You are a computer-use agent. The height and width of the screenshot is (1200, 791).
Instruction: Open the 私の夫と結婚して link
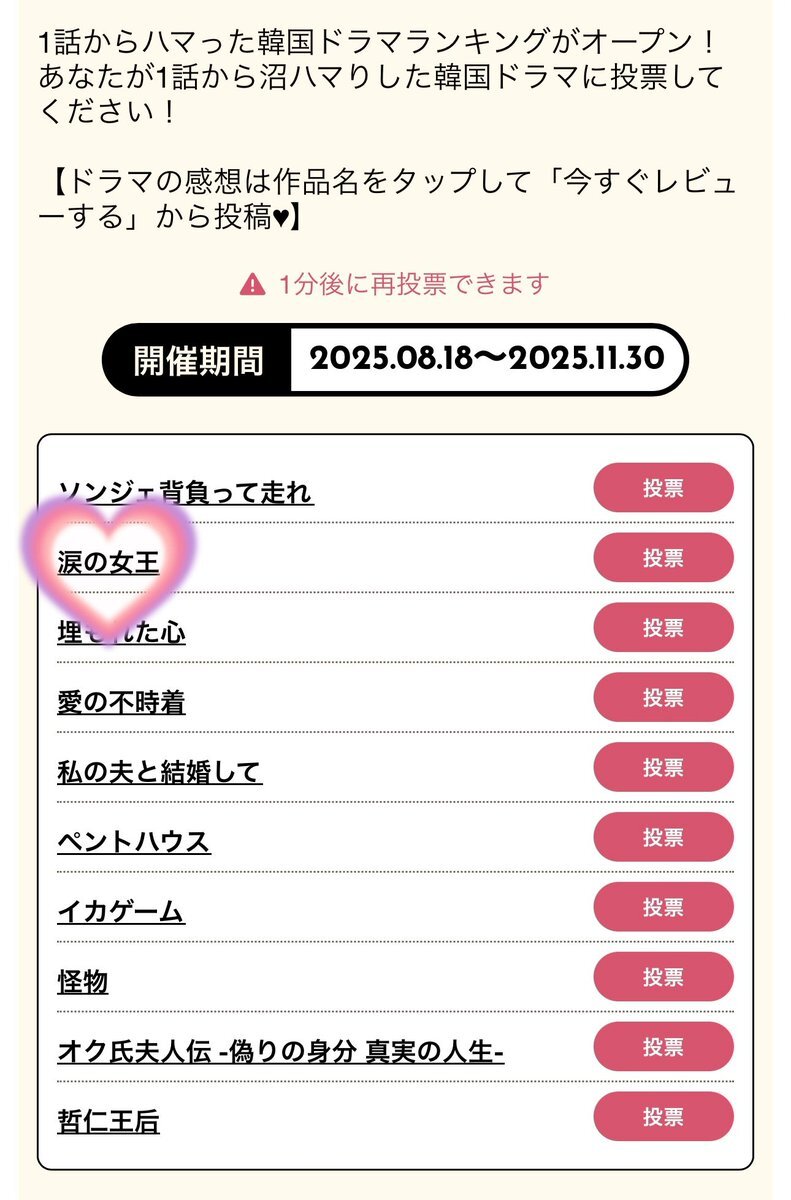point(160,772)
